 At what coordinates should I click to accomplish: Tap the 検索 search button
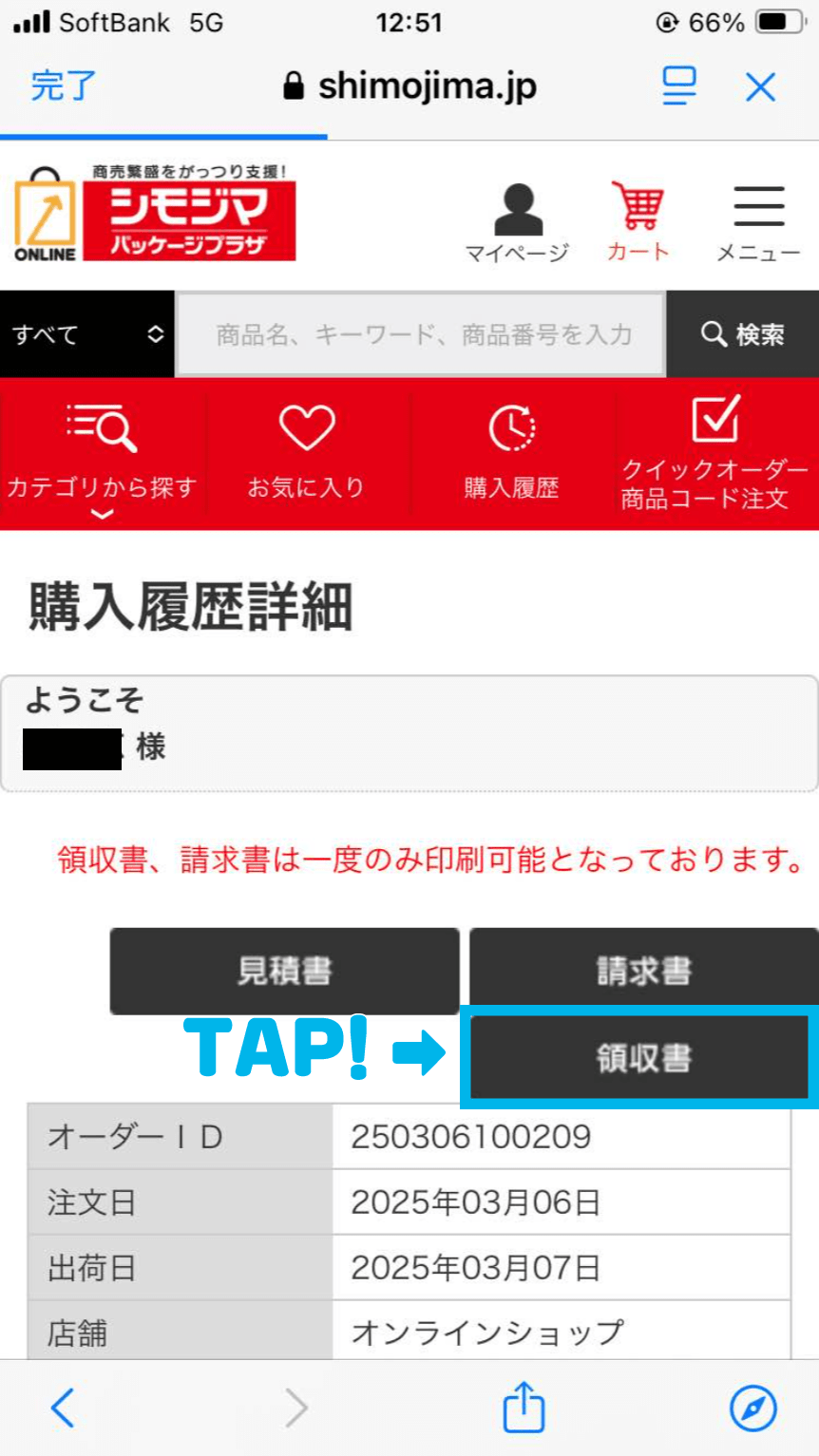coord(743,334)
